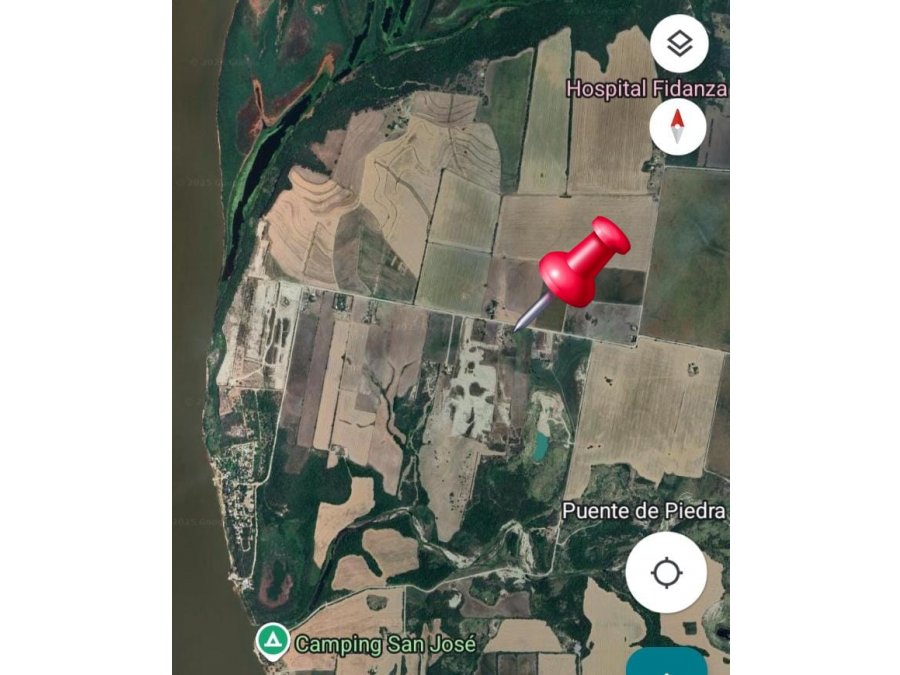Tap the compass to reset north
Viewport: 900px width, 675px height.
point(677,127)
